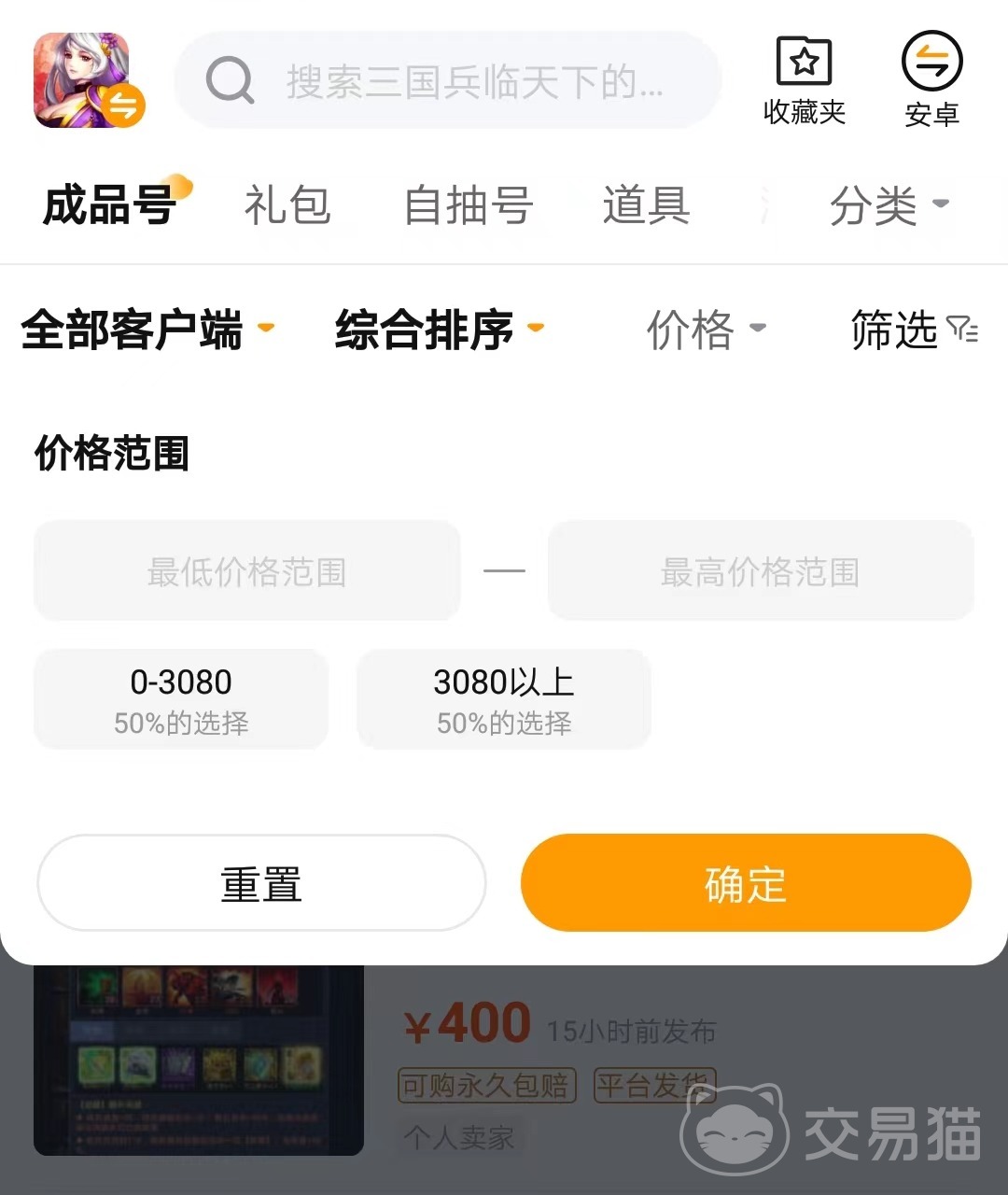Screen dimensions: 1008x1195
Task: Collapse the 价格 dropdown
Action: 706,330
